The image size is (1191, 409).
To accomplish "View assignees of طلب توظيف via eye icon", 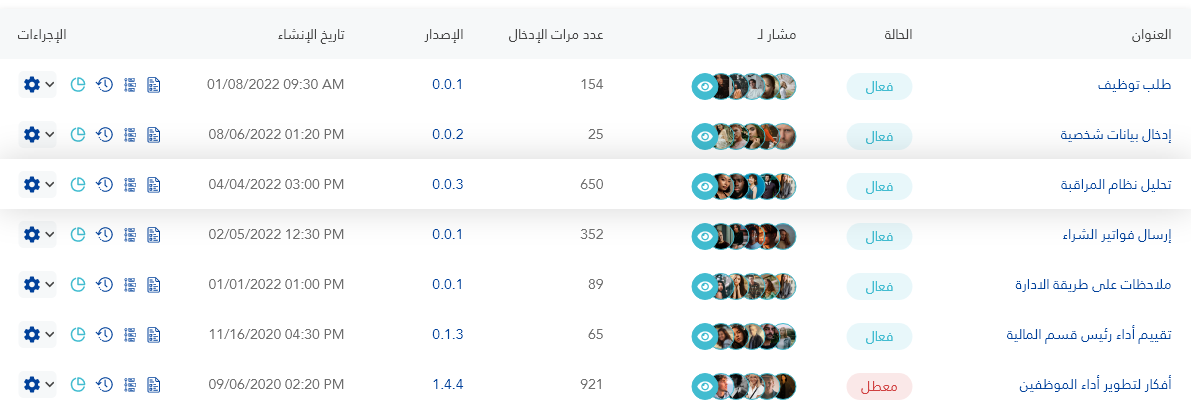I will [705, 86].
